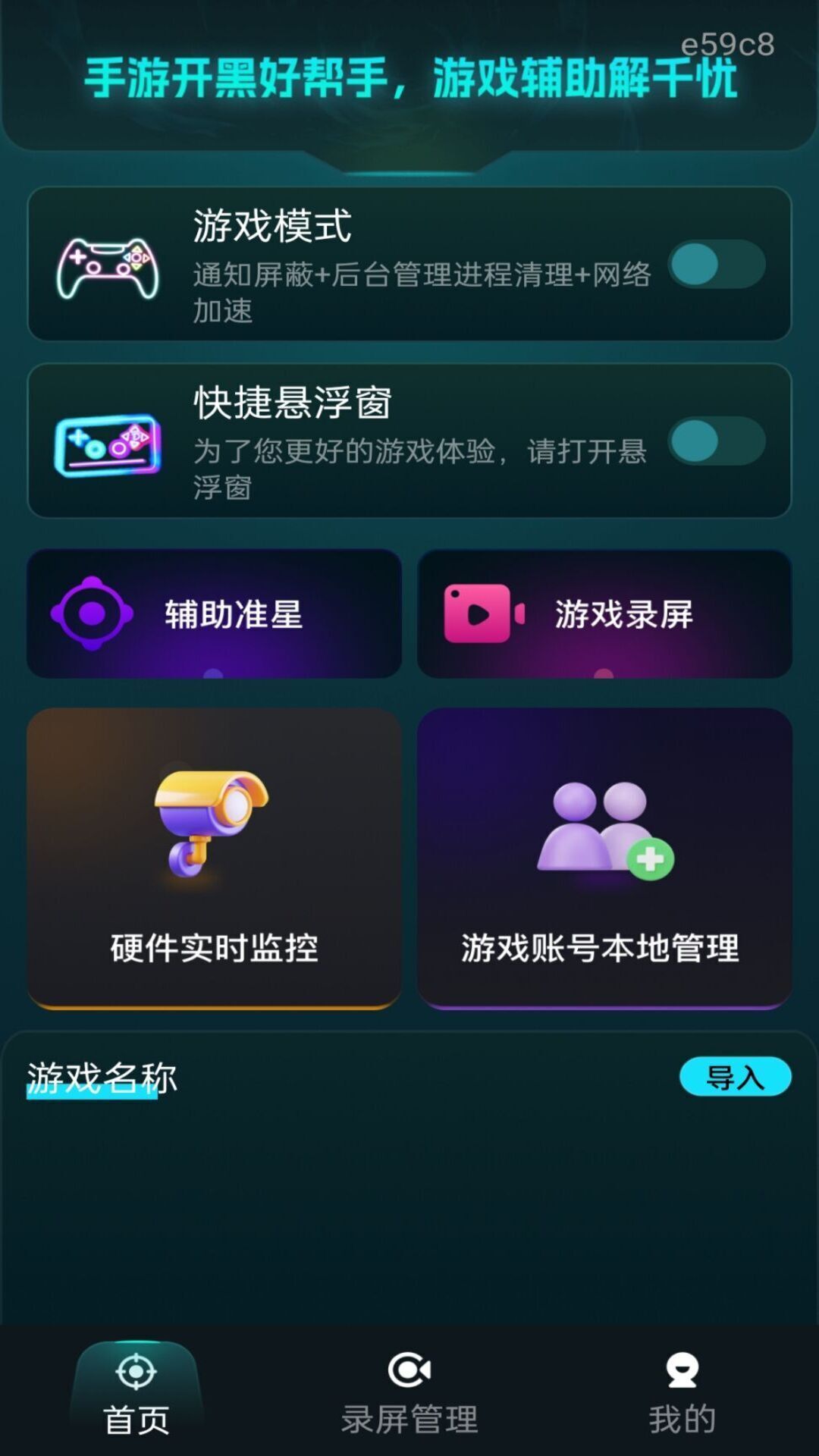Image resolution: width=819 pixels, height=1456 pixels.
Task: Click the neon floating window icon
Action: point(106,444)
